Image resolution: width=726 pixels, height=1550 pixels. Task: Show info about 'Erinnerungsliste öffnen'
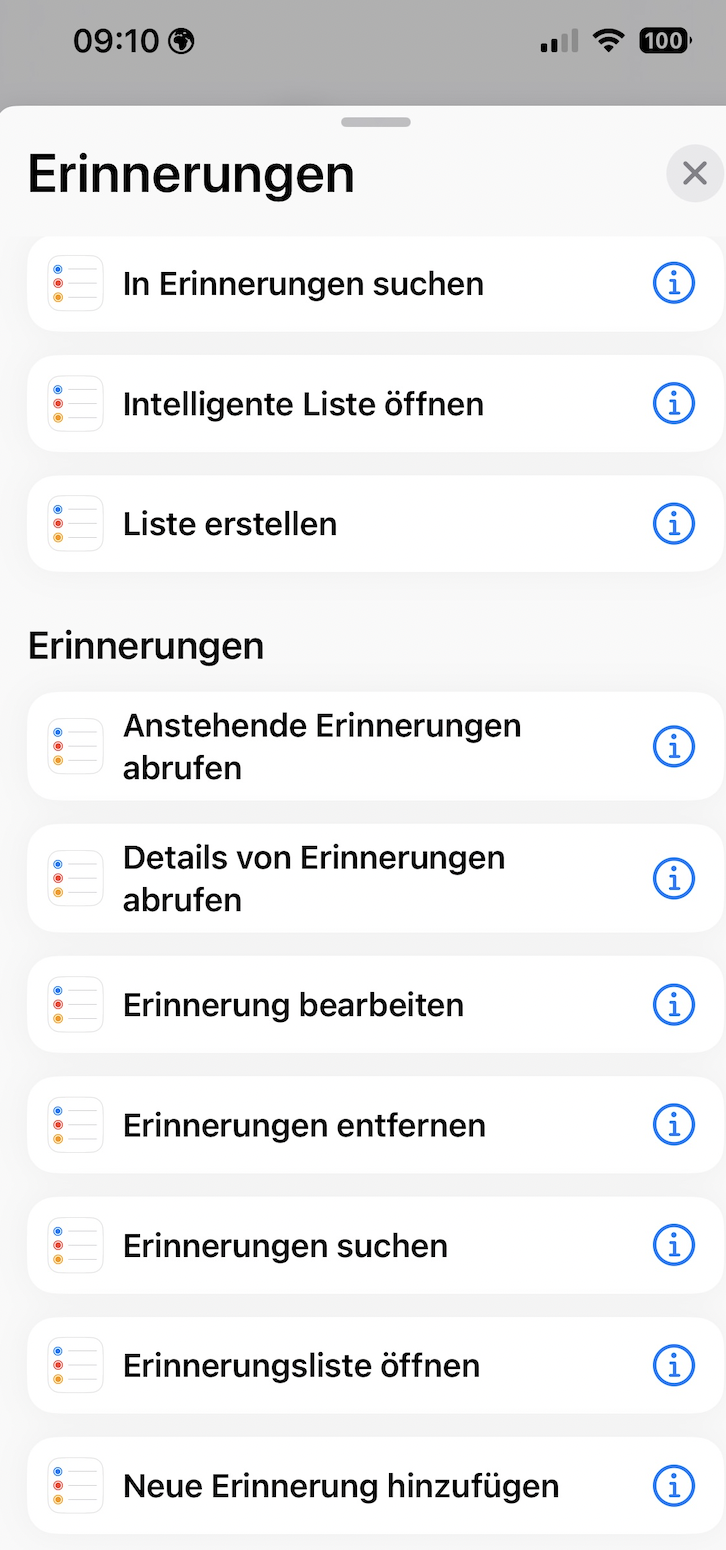click(673, 1366)
